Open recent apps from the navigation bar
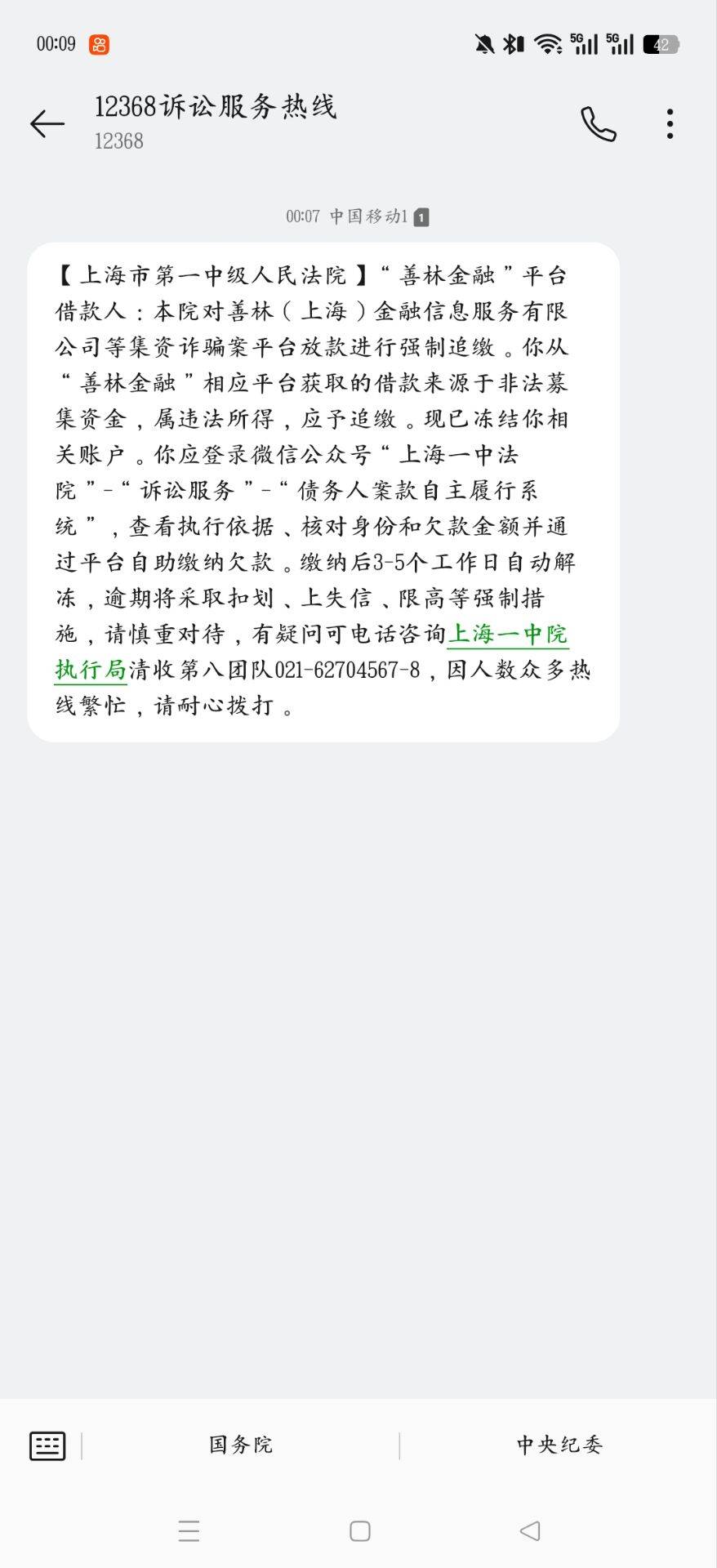Image resolution: width=717 pixels, height=1568 pixels. pyautogui.click(x=189, y=1530)
